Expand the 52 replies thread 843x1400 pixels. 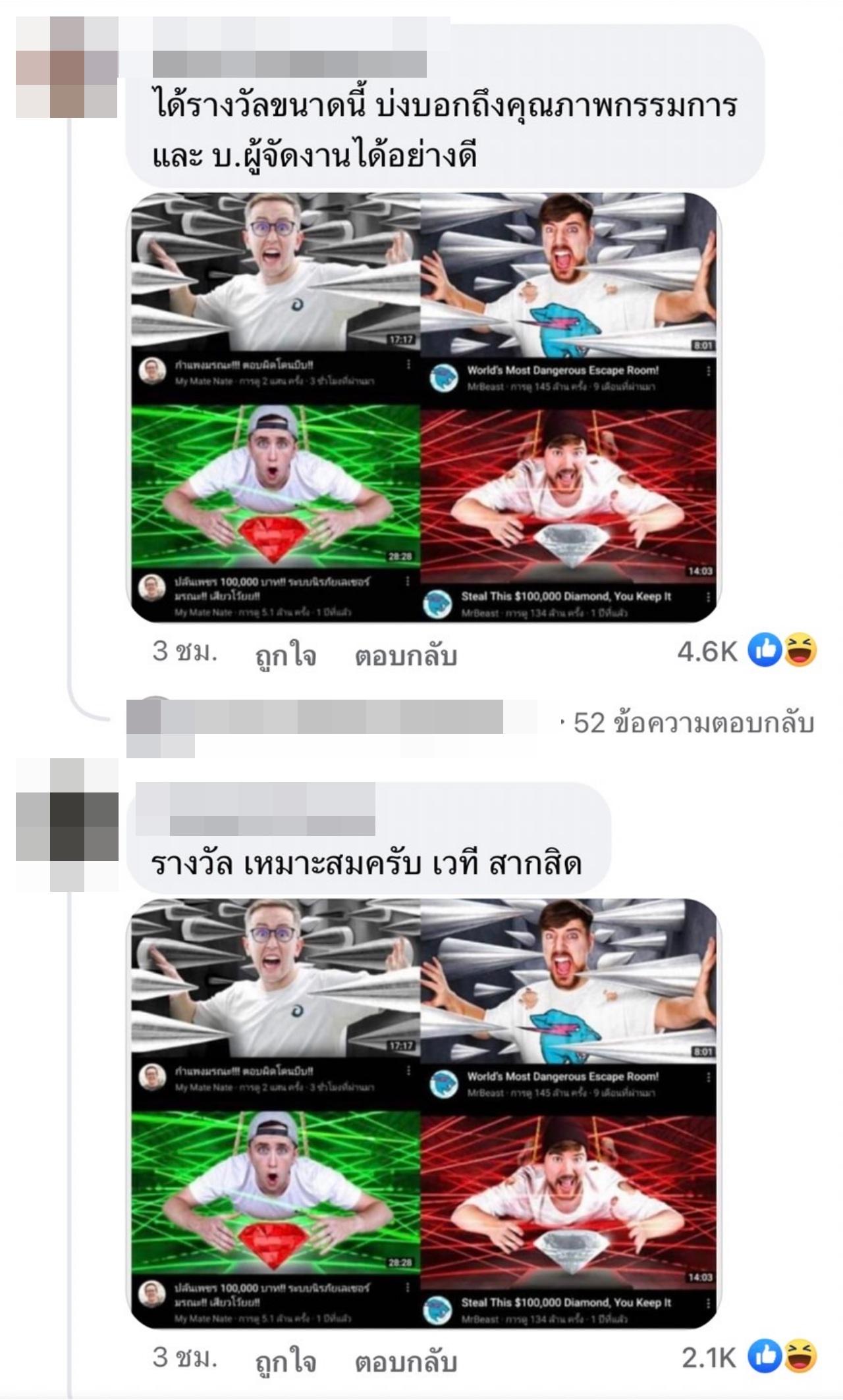tap(693, 723)
